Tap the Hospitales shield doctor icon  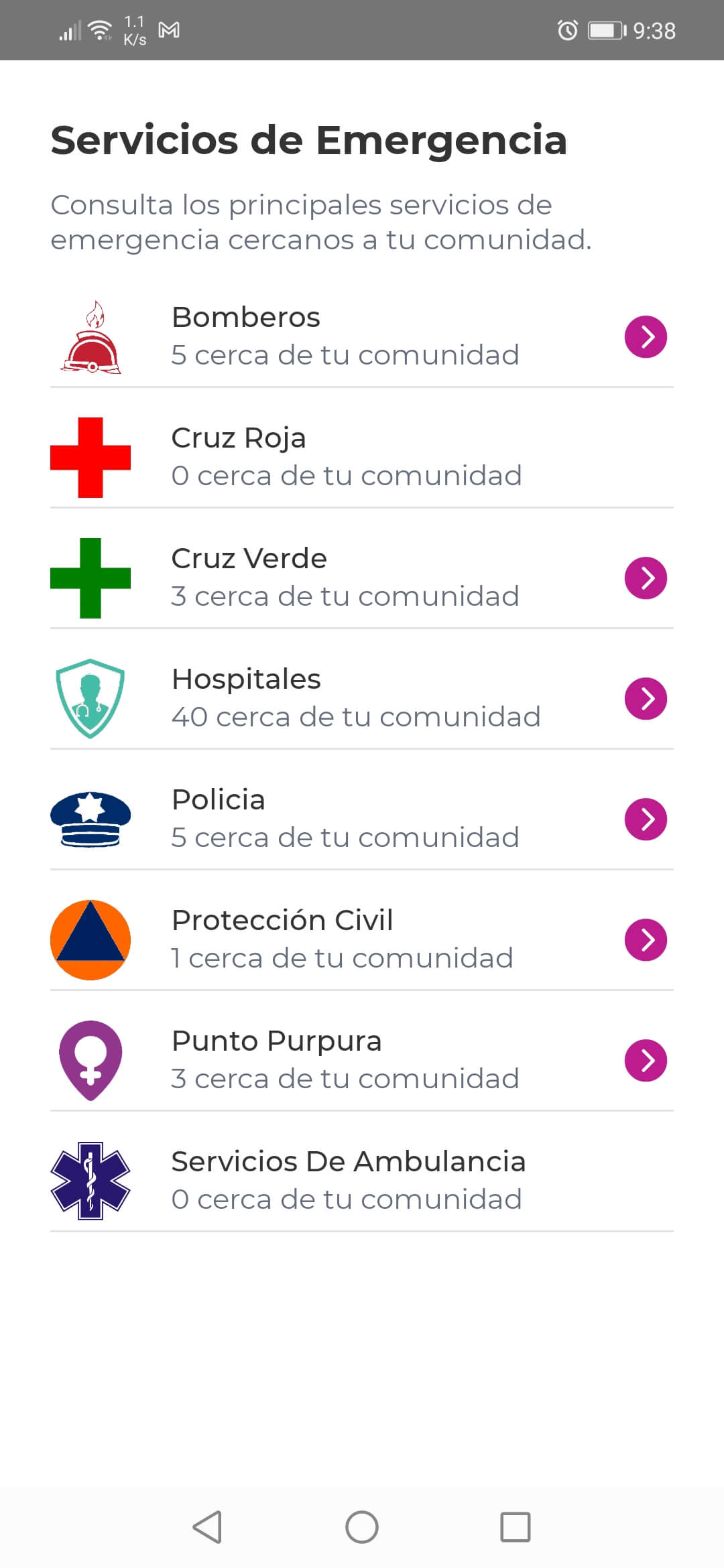tap(90, 697)
